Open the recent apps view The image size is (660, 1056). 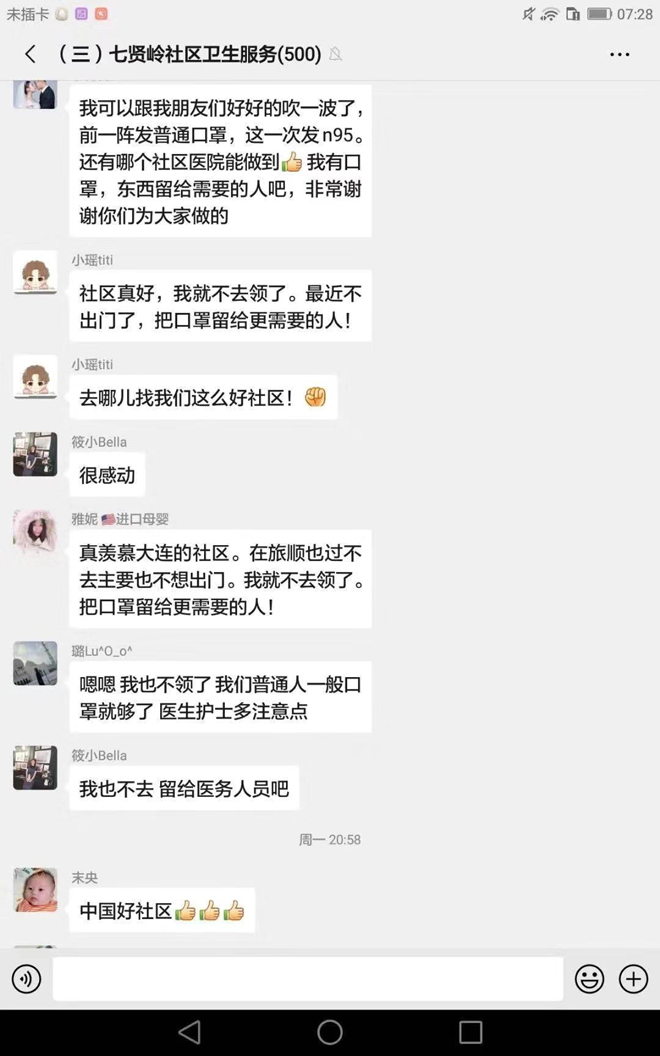click(471, 1032)
